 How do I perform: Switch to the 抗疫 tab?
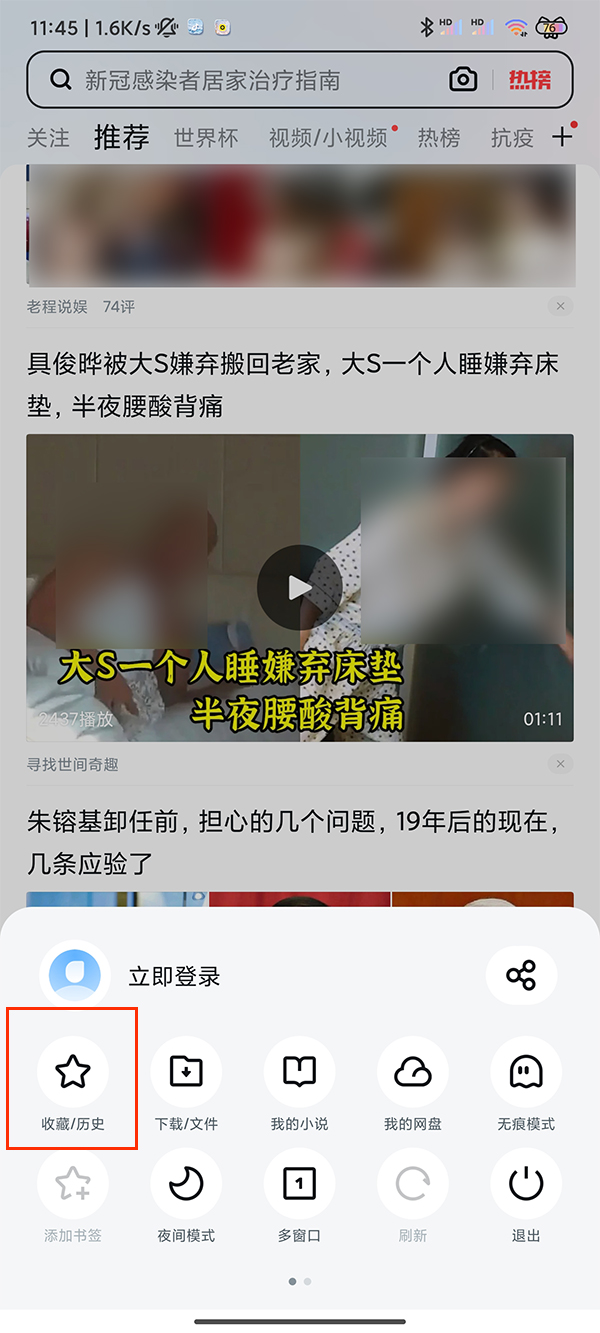tap(512, 138)
